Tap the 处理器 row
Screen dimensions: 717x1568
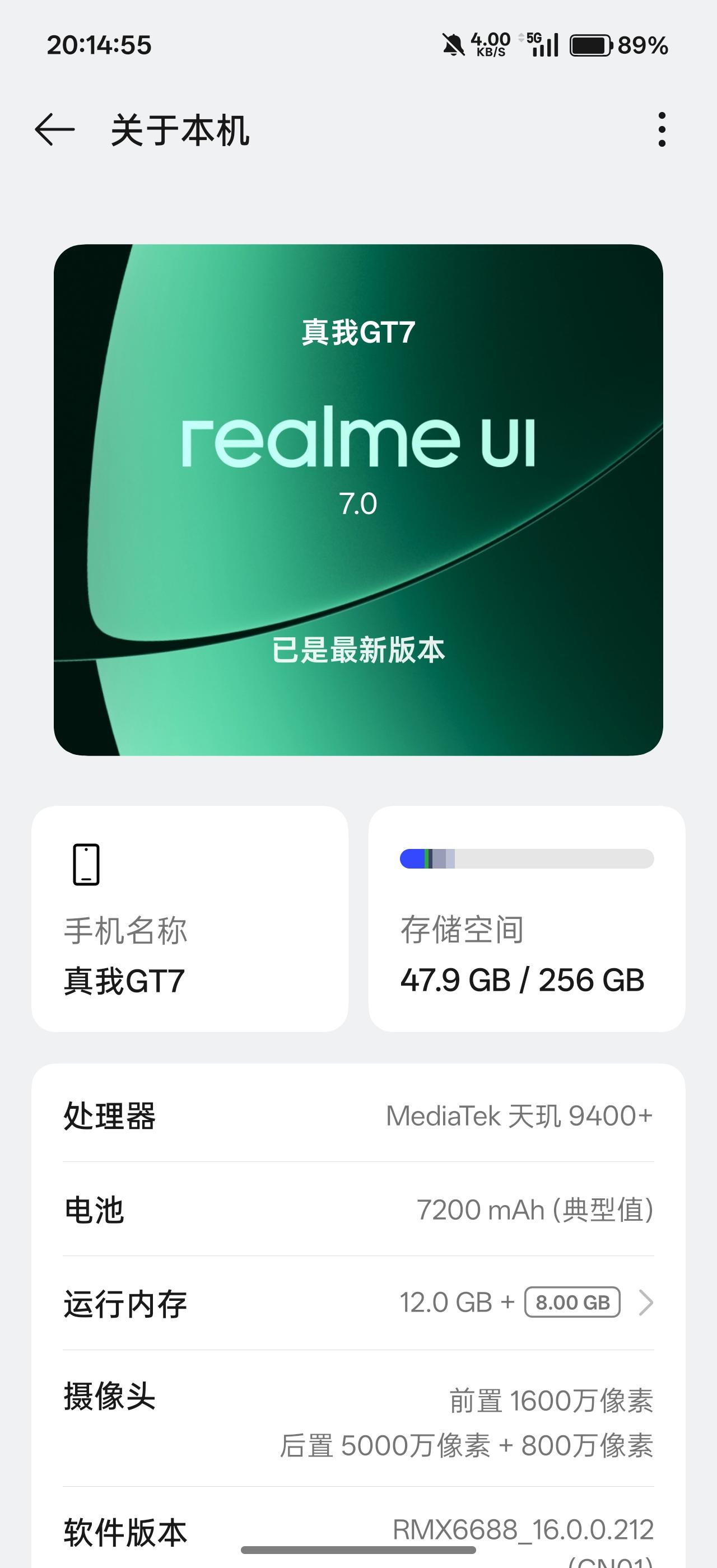(358, 1115)
